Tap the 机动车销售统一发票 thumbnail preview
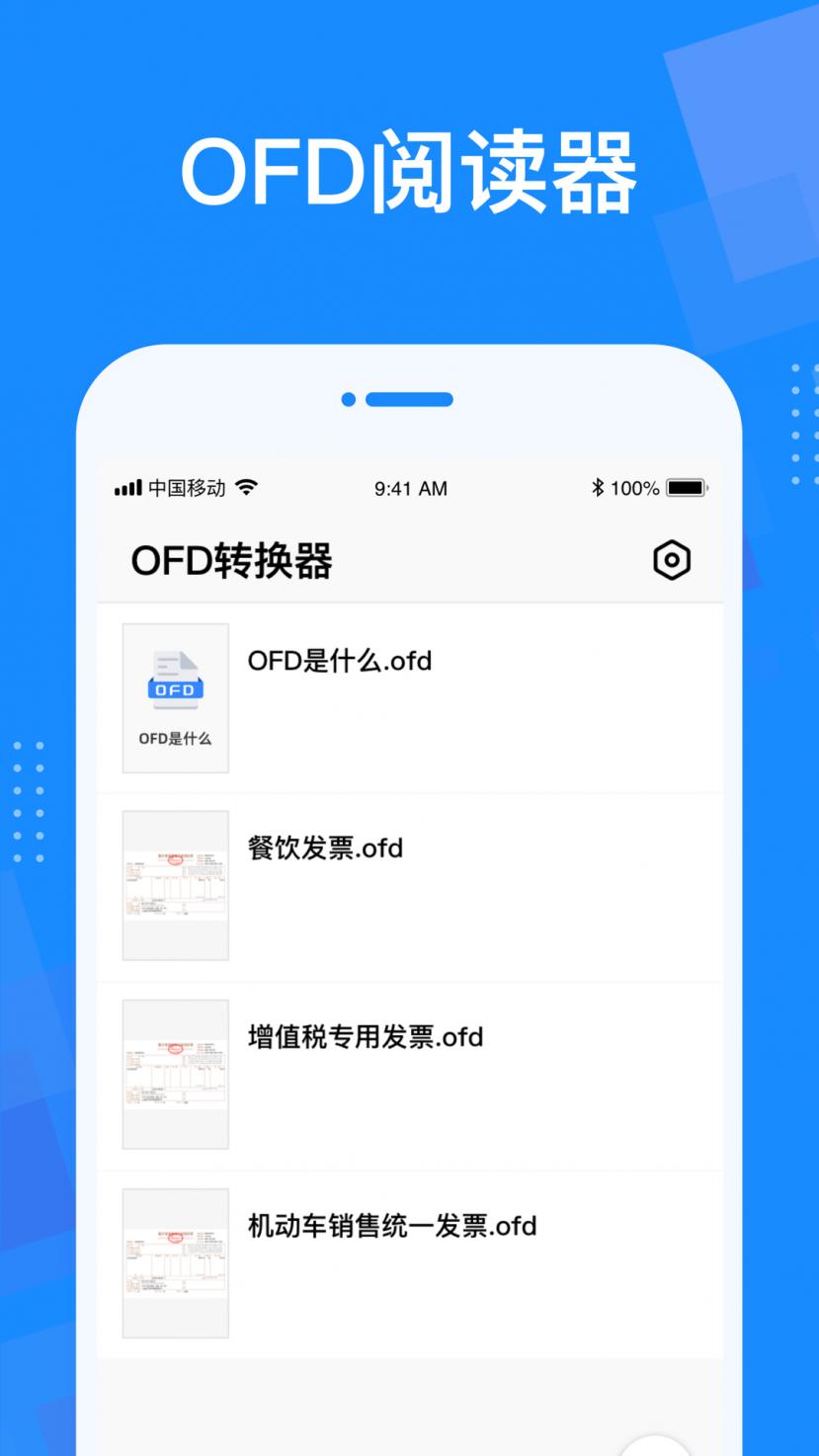This screenshot has height=1456, width=819. (x=175, y=1262)
